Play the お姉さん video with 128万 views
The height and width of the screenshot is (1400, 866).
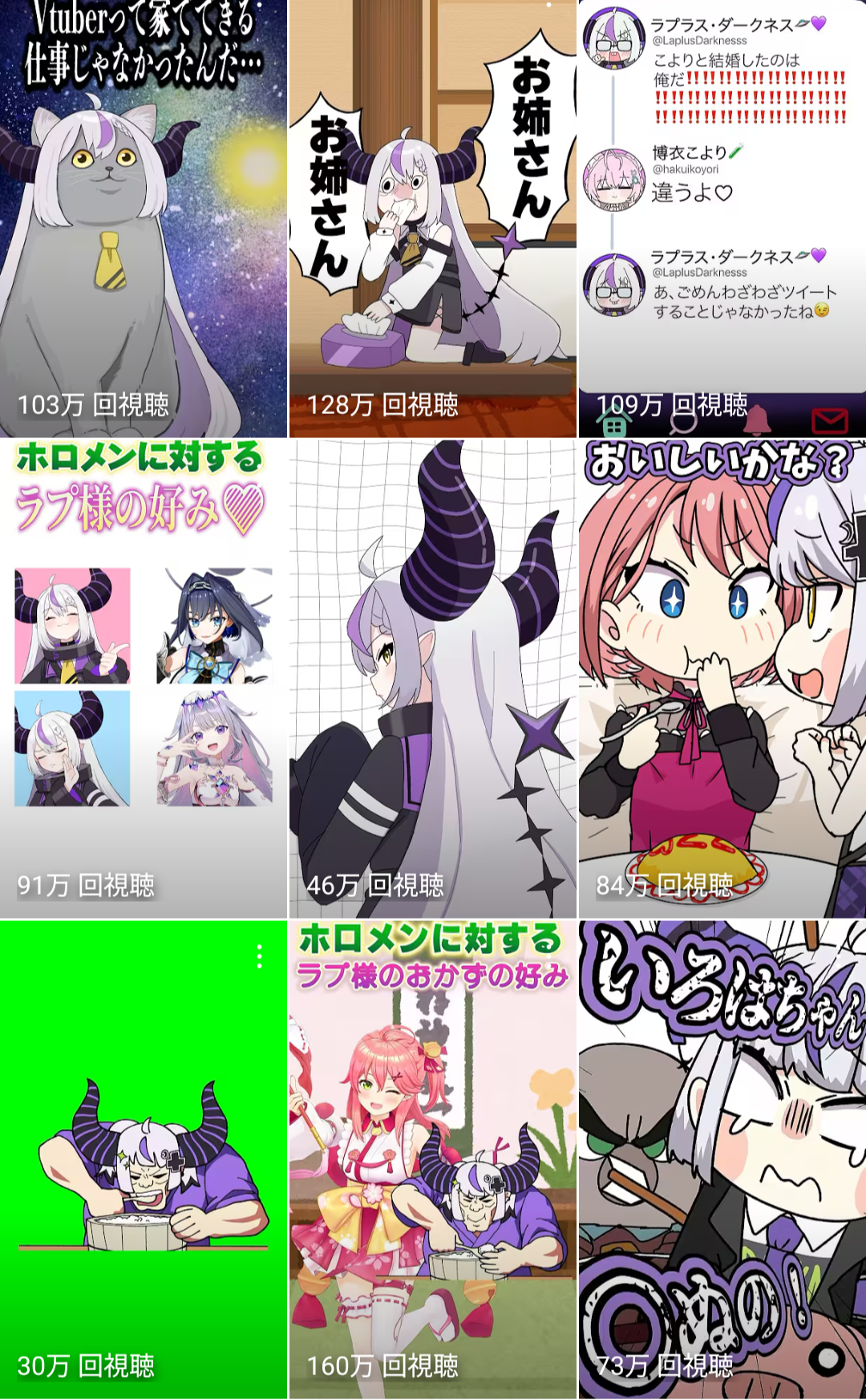(x=433, y=218)
